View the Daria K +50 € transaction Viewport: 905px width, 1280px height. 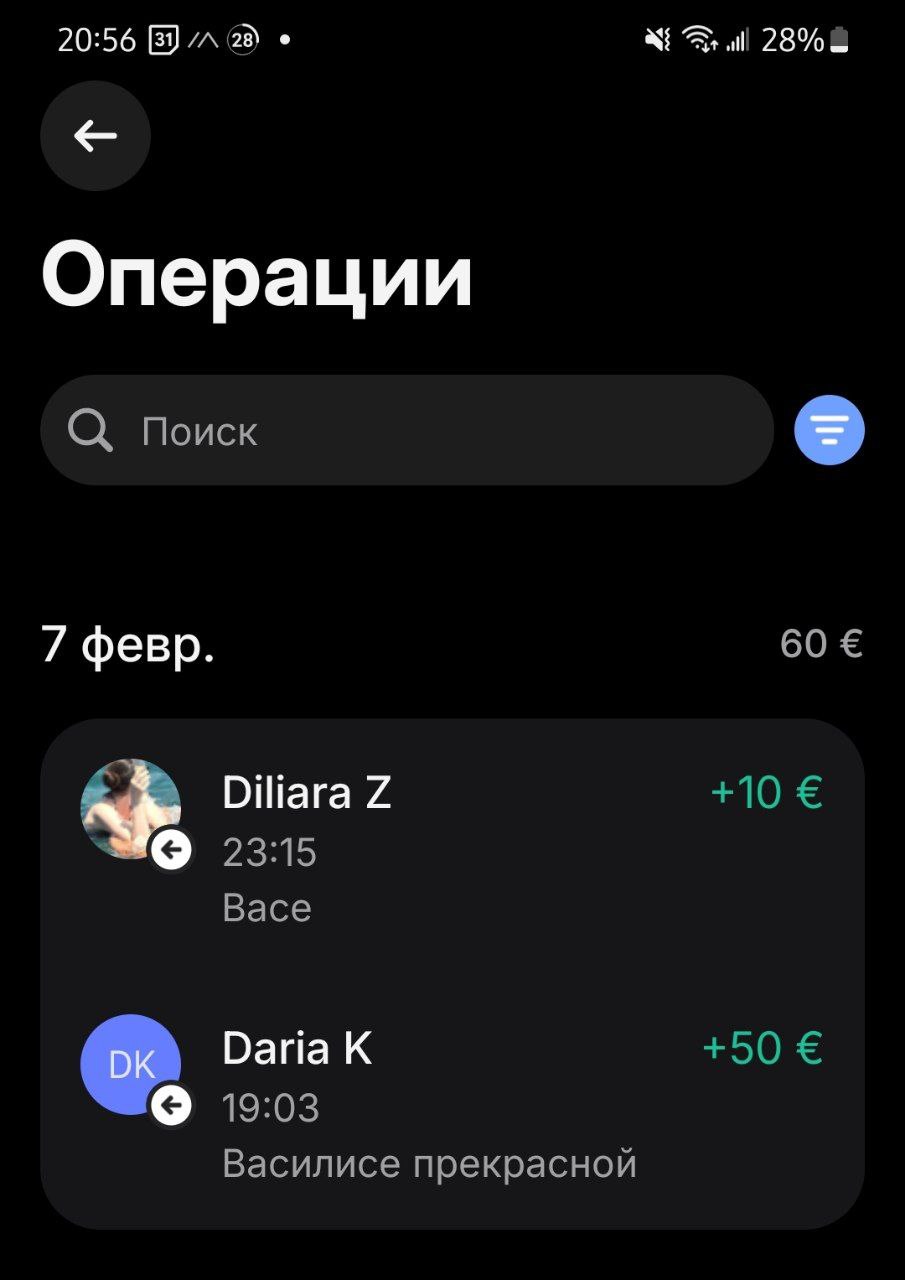[x=452, y=1105]
